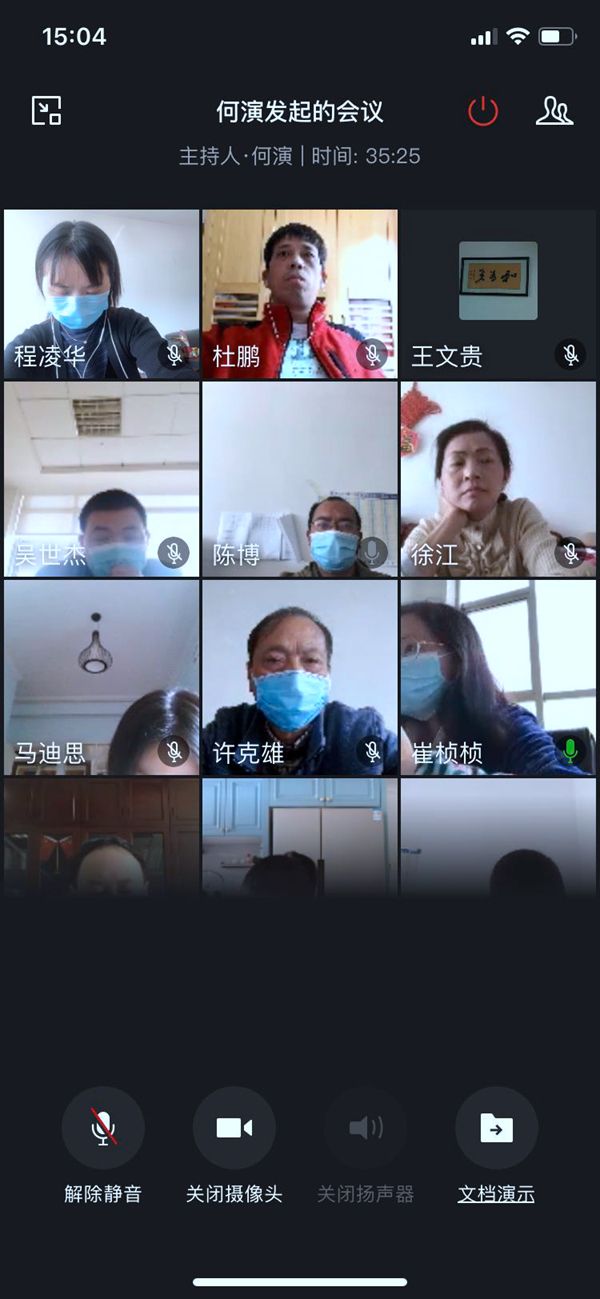Open 徐江's video tile
The image size is (600, 1299).
[498, 479]
